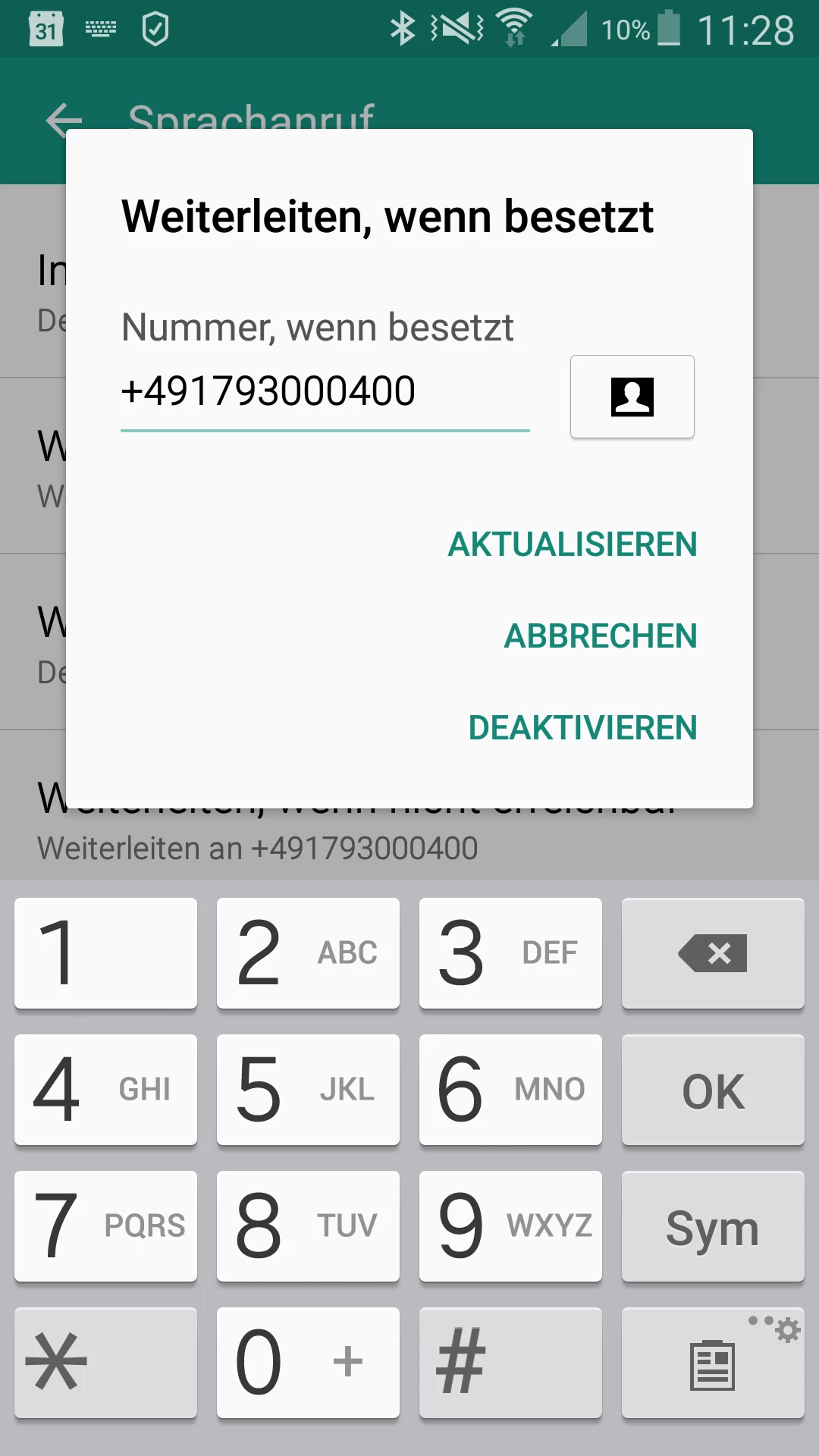Open the contact picker icon

click(632, 397)
